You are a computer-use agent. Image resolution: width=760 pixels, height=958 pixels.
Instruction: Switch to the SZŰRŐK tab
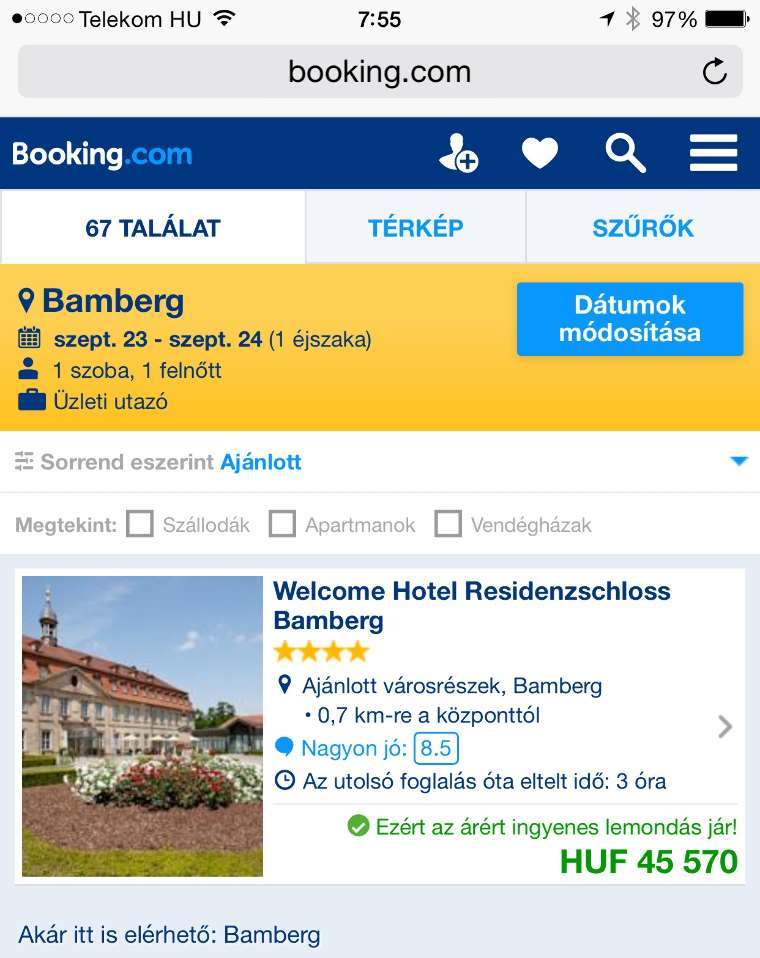coord(642,227)
